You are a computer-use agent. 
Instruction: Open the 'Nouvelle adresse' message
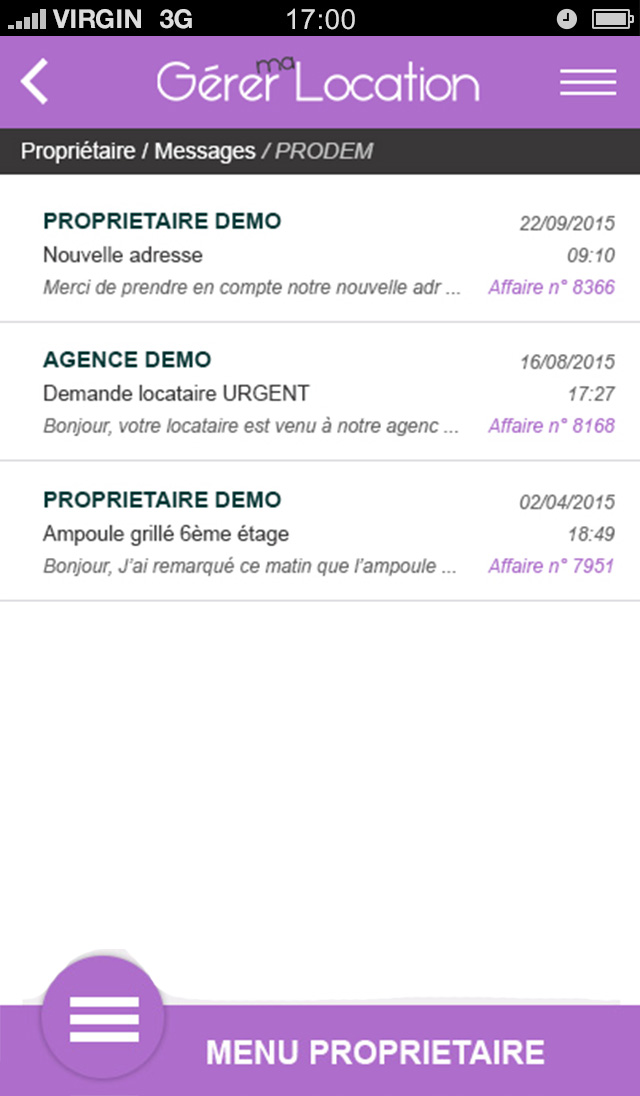(x=320, y=253)
